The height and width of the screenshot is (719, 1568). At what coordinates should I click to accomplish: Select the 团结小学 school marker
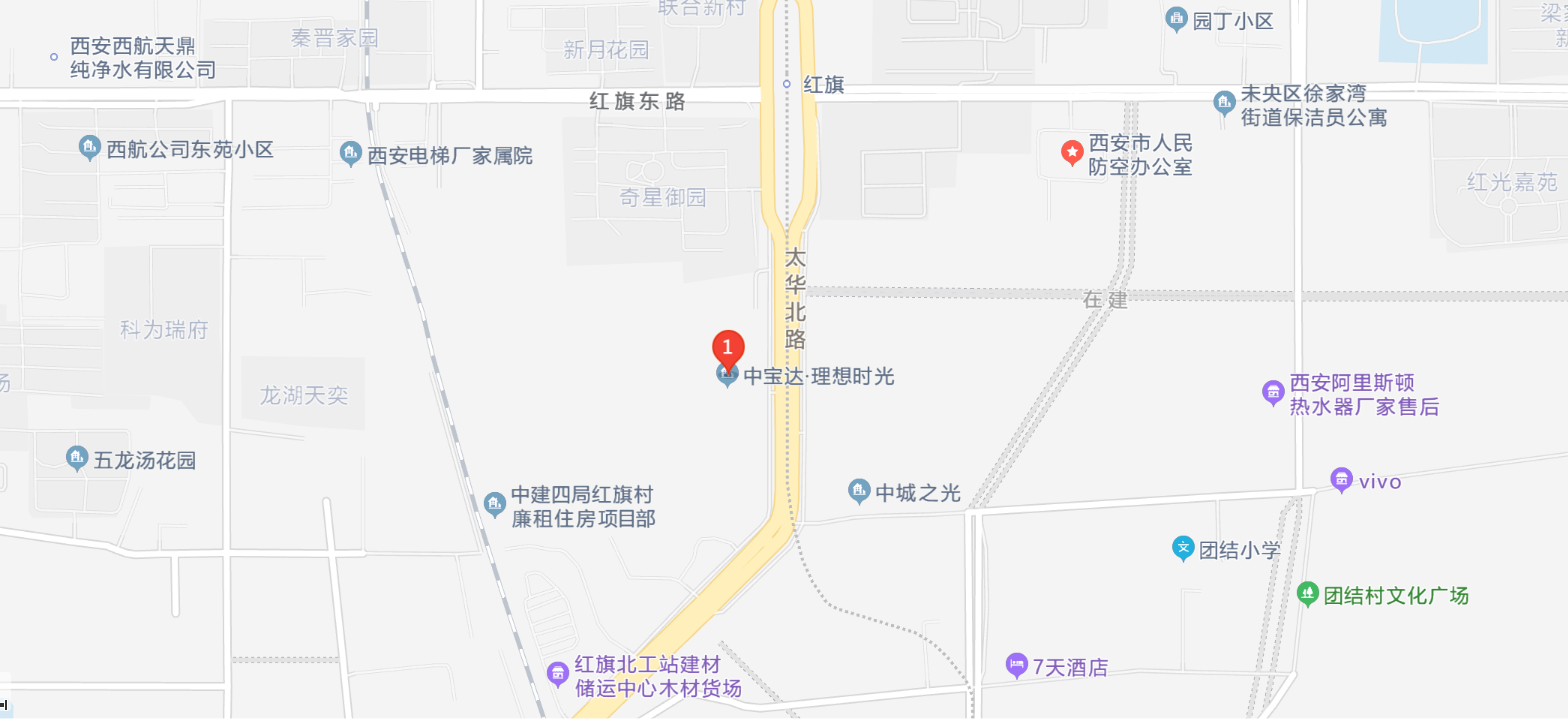point(1184,547)
